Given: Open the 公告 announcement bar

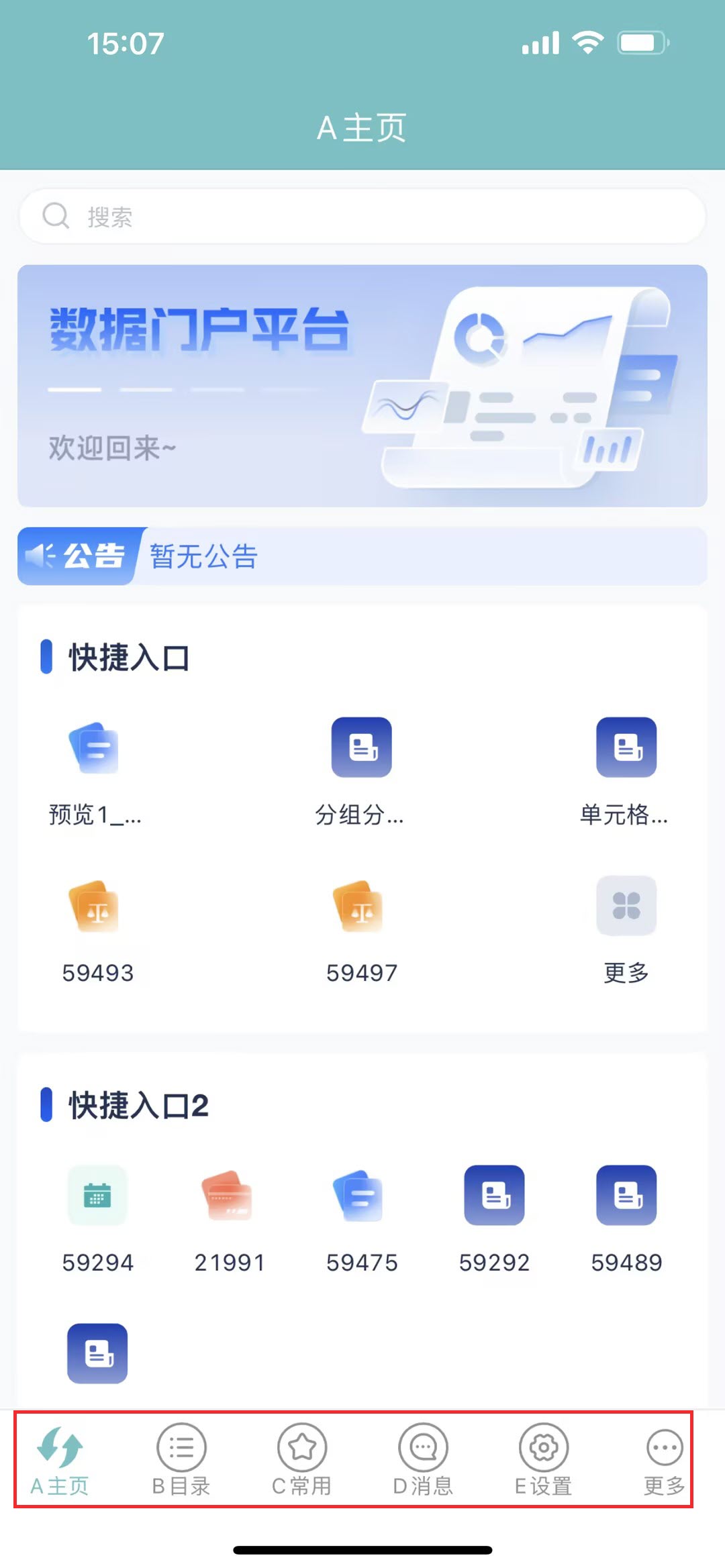Looking at the screenshot, I should pos(362,556).
